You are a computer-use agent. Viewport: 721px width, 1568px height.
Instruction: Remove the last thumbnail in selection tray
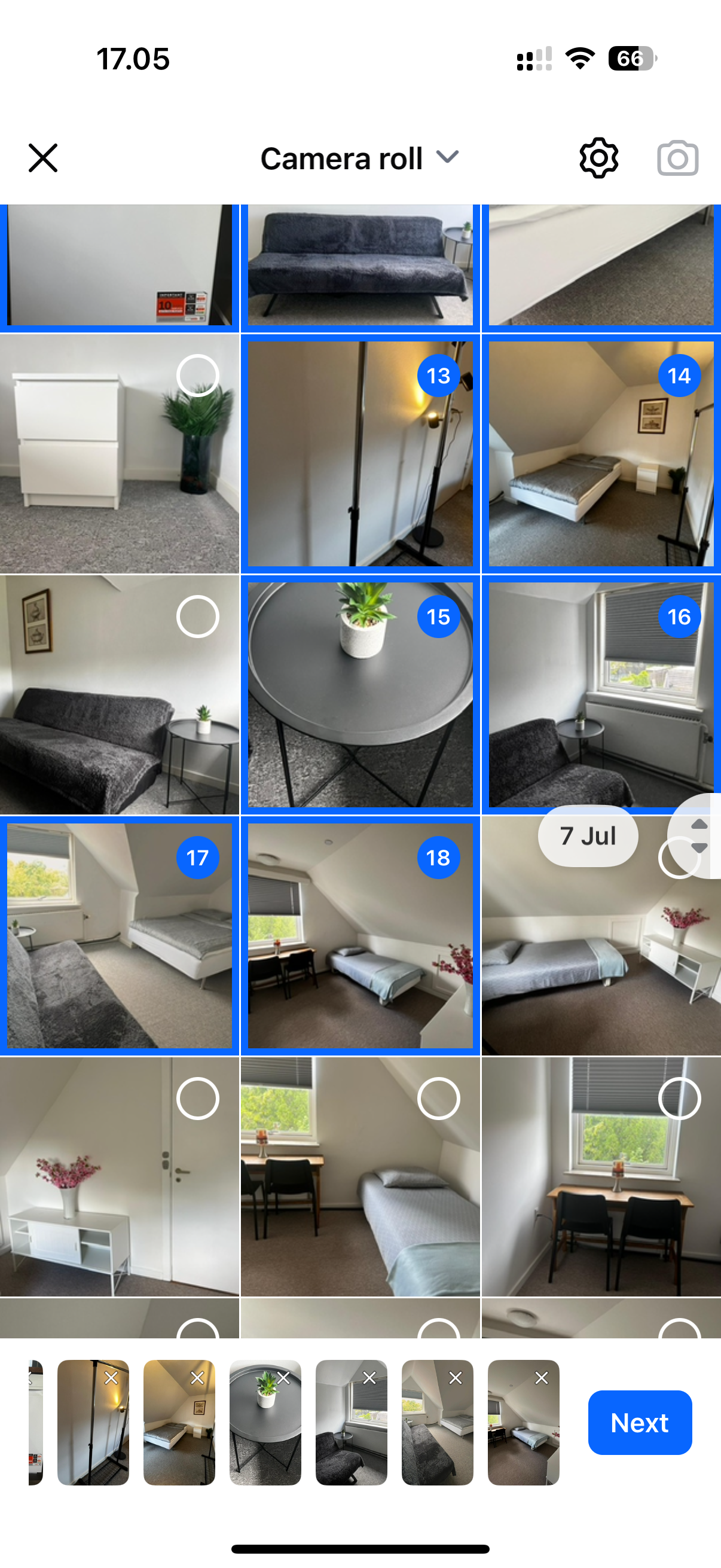[542, 1378]
